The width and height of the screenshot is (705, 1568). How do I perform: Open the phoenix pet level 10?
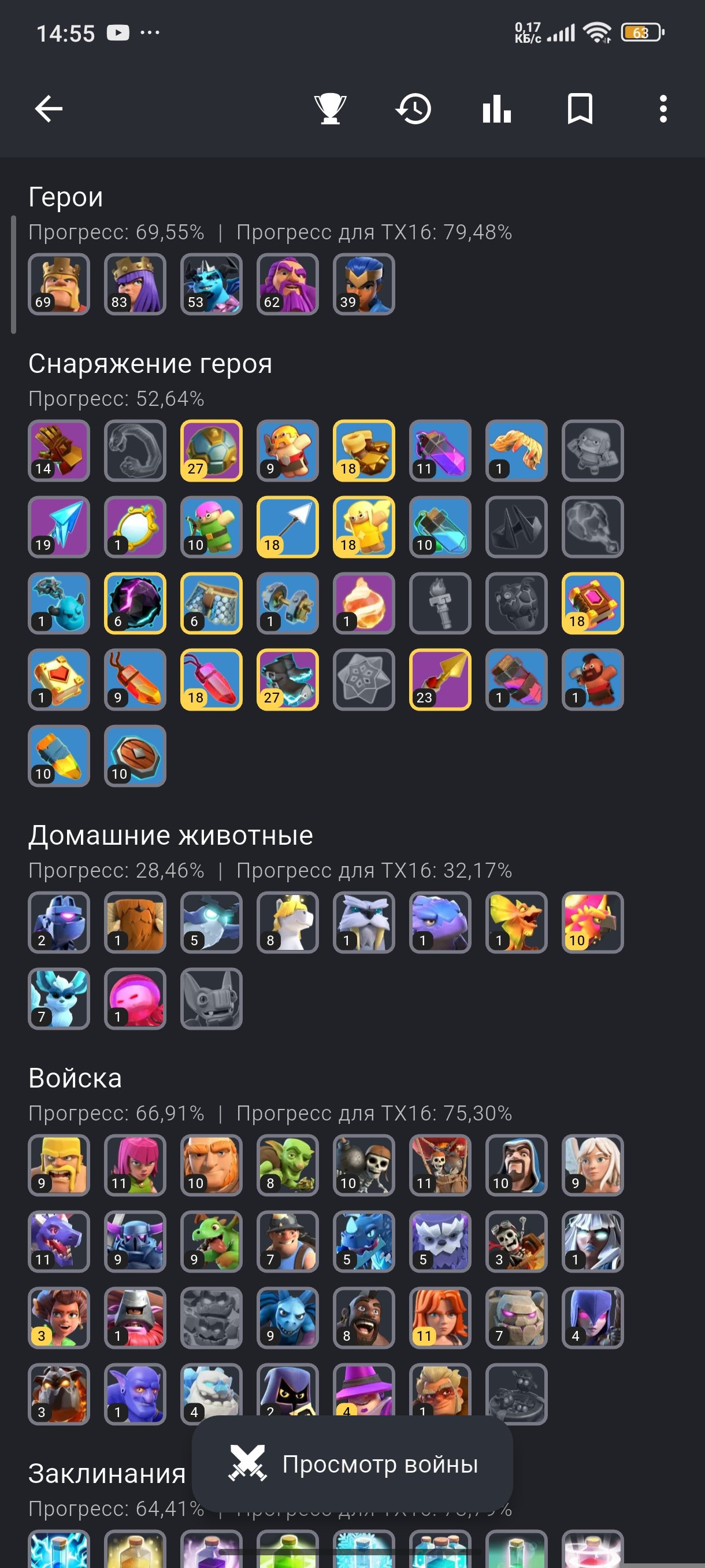pyautogui.click(x=592, y=923)
